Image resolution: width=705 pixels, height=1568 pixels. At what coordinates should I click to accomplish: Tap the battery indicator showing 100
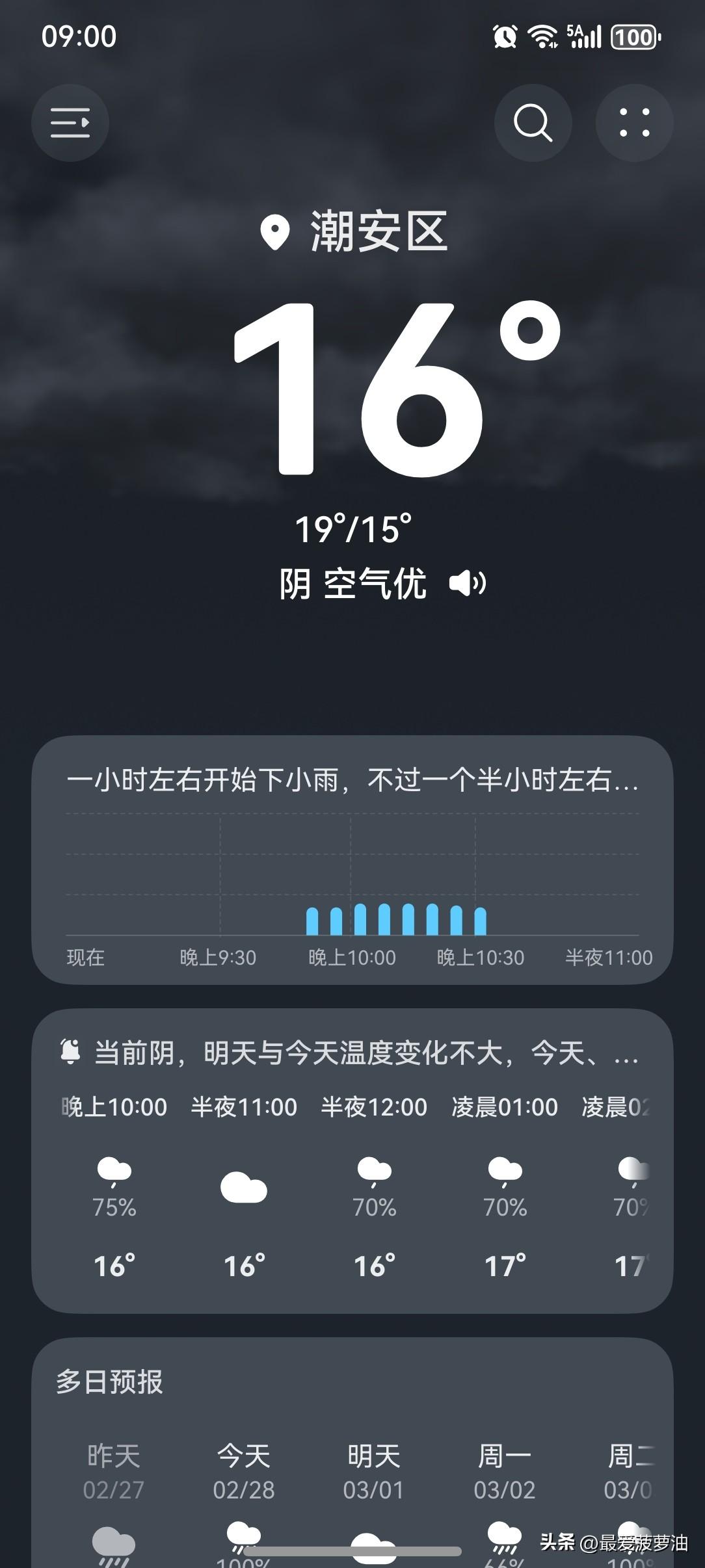click(x=634, y=37)
